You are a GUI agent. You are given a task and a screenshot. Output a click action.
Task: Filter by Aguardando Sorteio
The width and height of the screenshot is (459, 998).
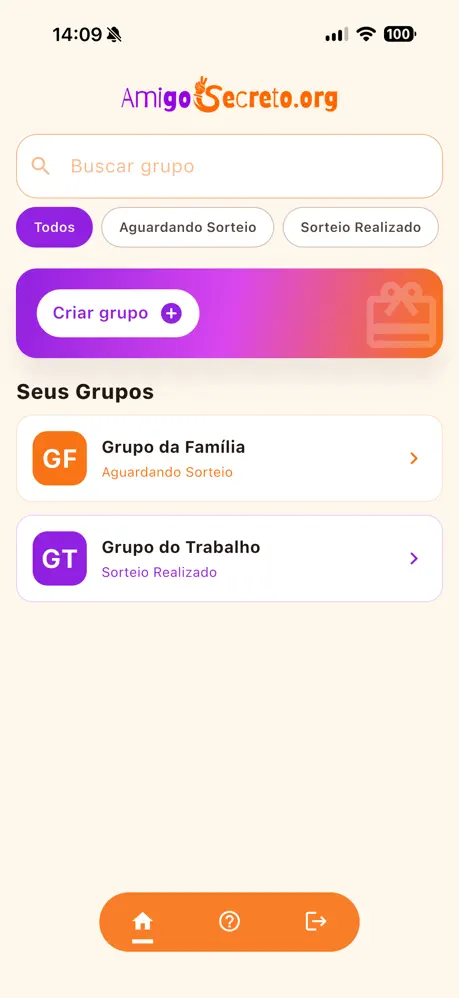188,227
